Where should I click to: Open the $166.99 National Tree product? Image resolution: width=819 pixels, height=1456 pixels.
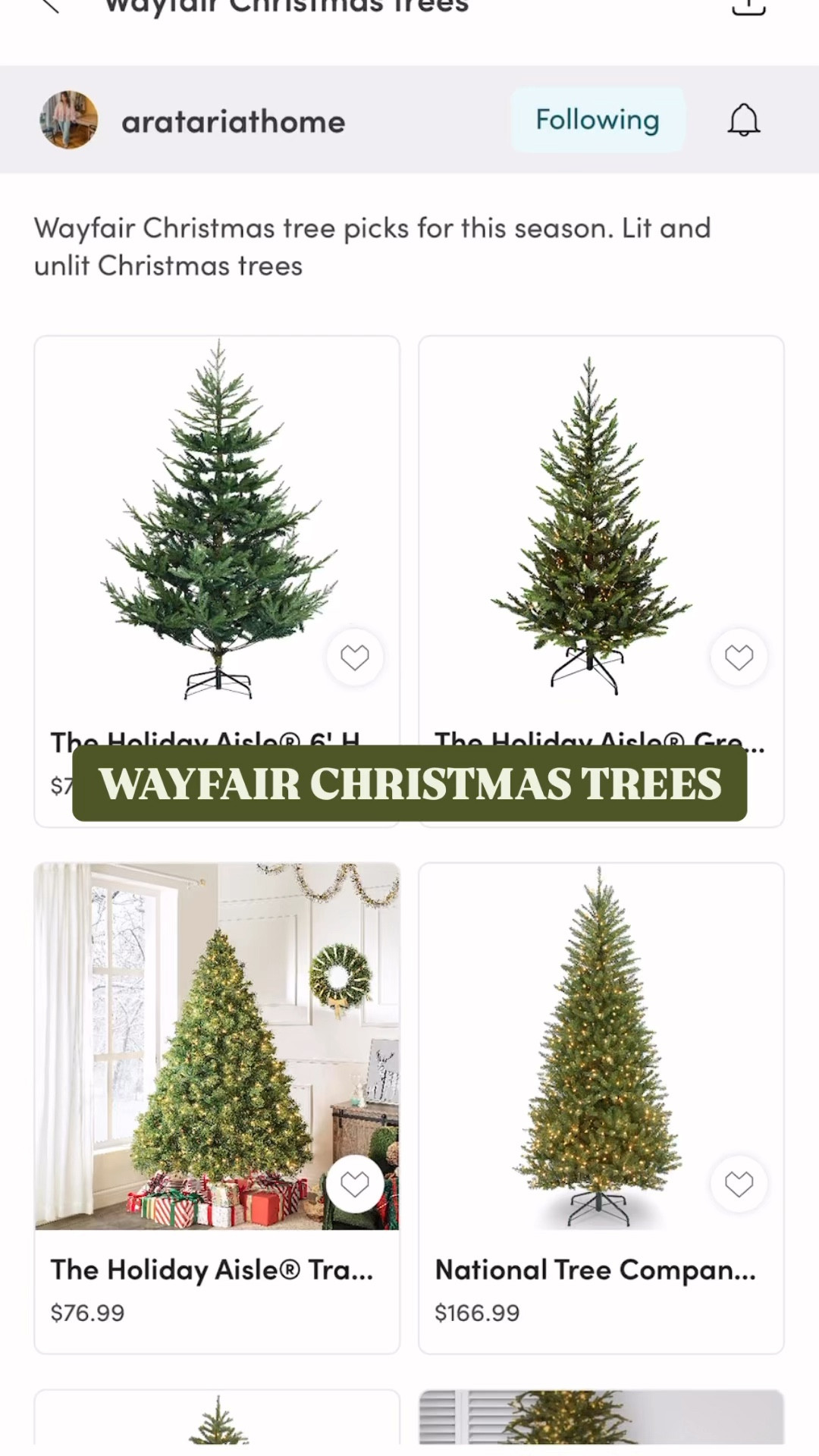tap(601, 1054)
